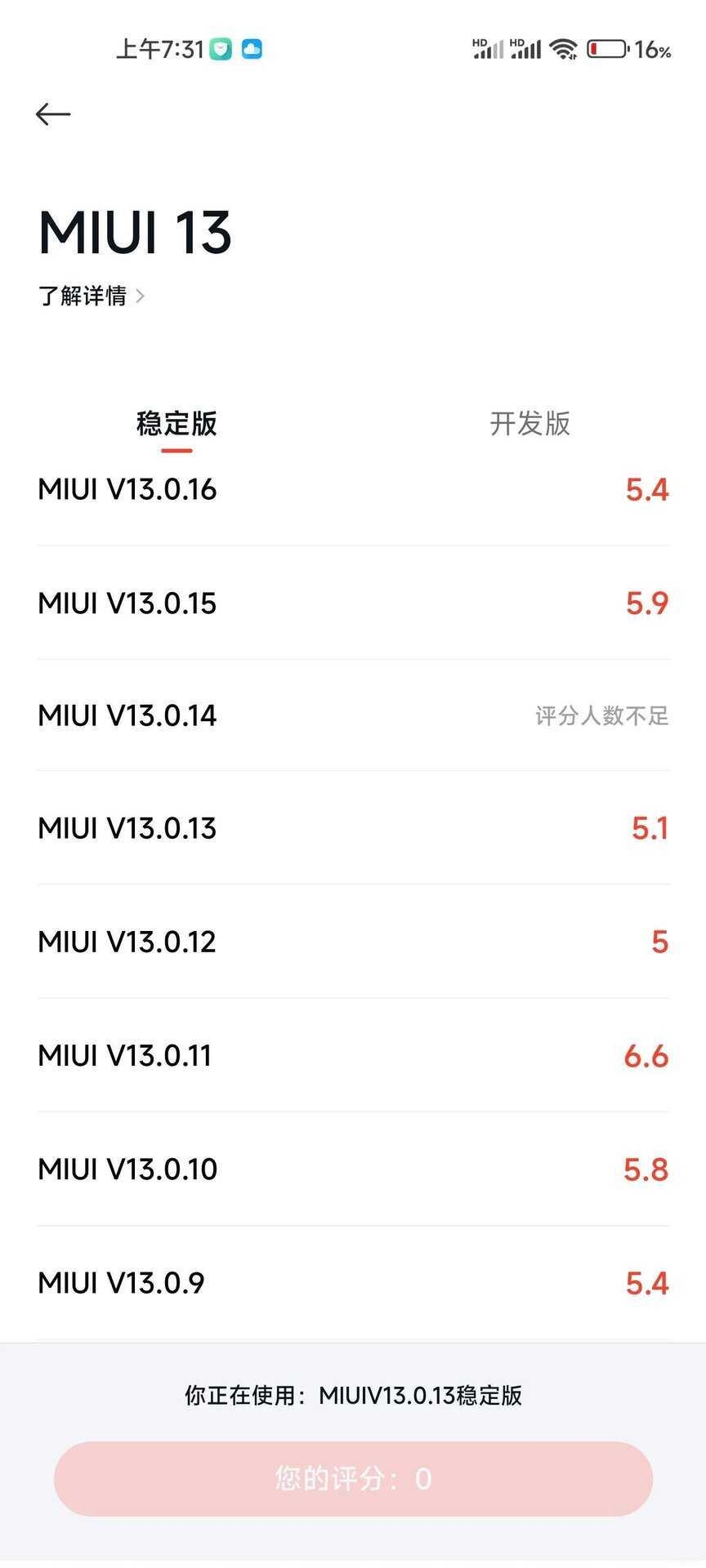This screenshot has height=1568, width=706.
Task: Open MIUI V13.0.16 rating row
Action: [353, 490]
